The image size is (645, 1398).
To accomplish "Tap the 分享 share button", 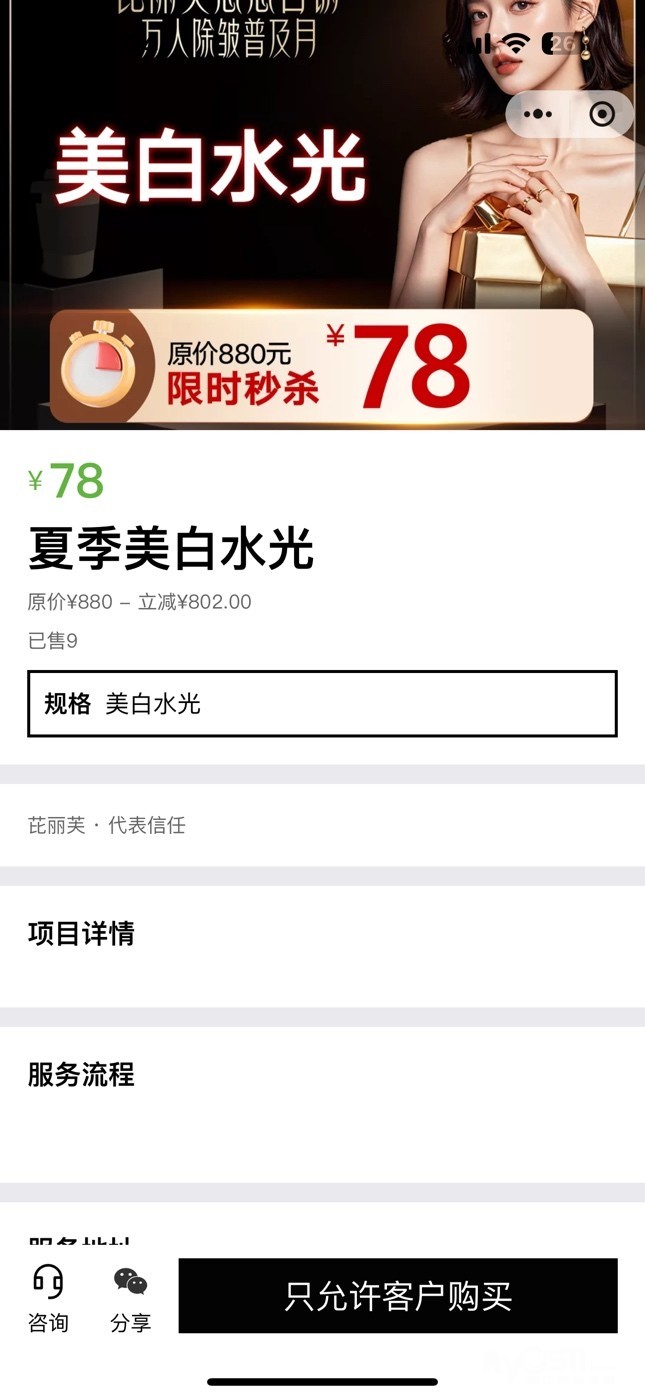I will coord(130,1297).
